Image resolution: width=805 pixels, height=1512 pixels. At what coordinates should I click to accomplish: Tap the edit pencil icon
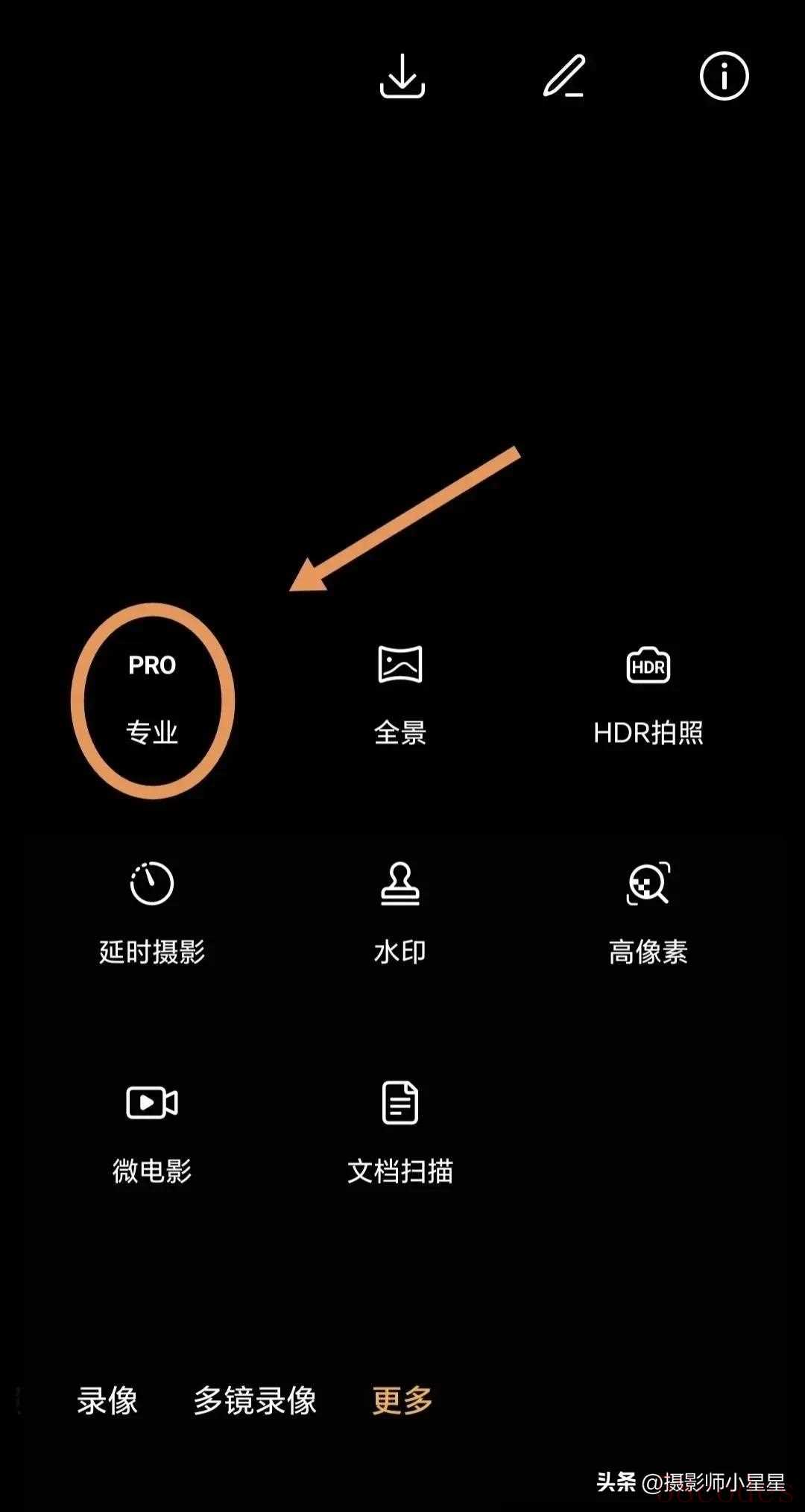[563, 76]
